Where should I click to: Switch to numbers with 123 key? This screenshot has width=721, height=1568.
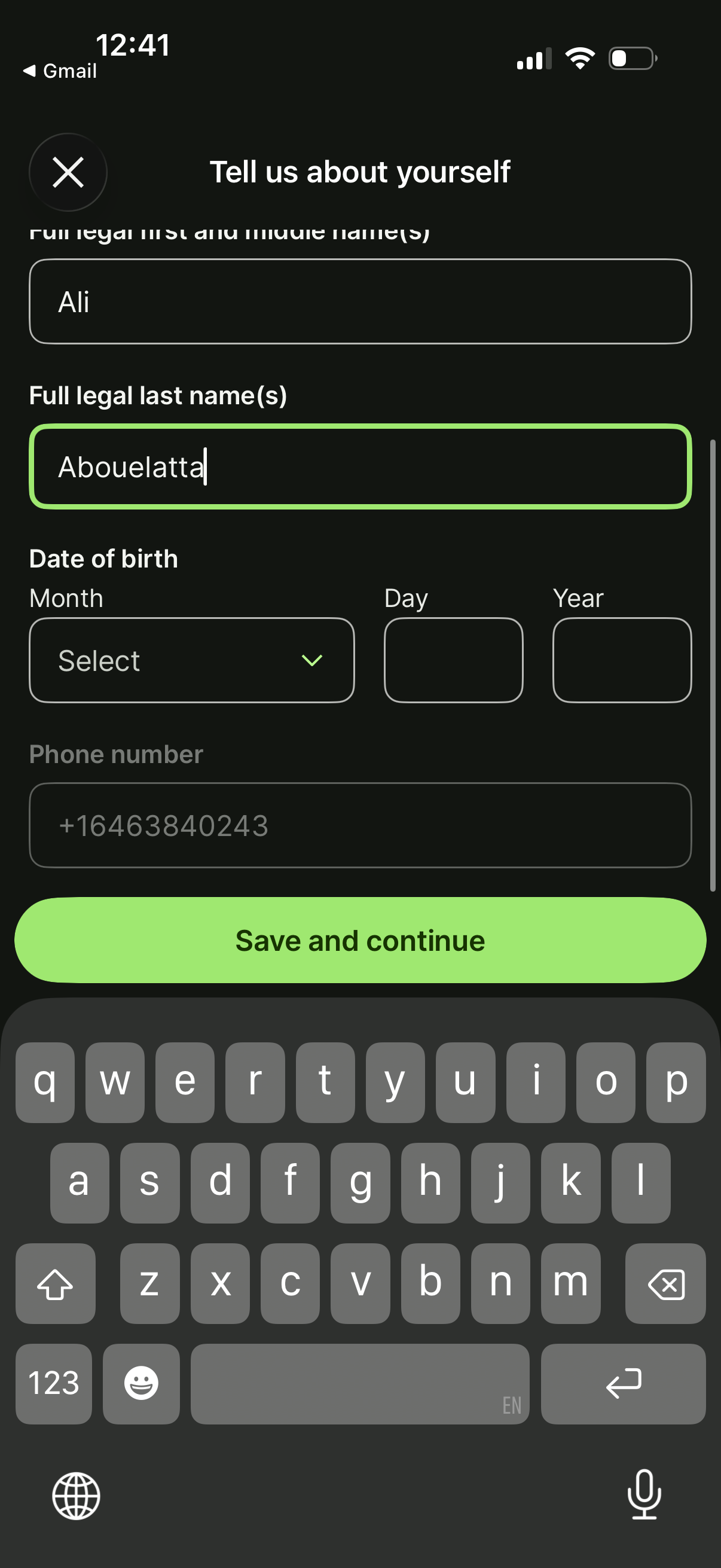[54, 1385]
